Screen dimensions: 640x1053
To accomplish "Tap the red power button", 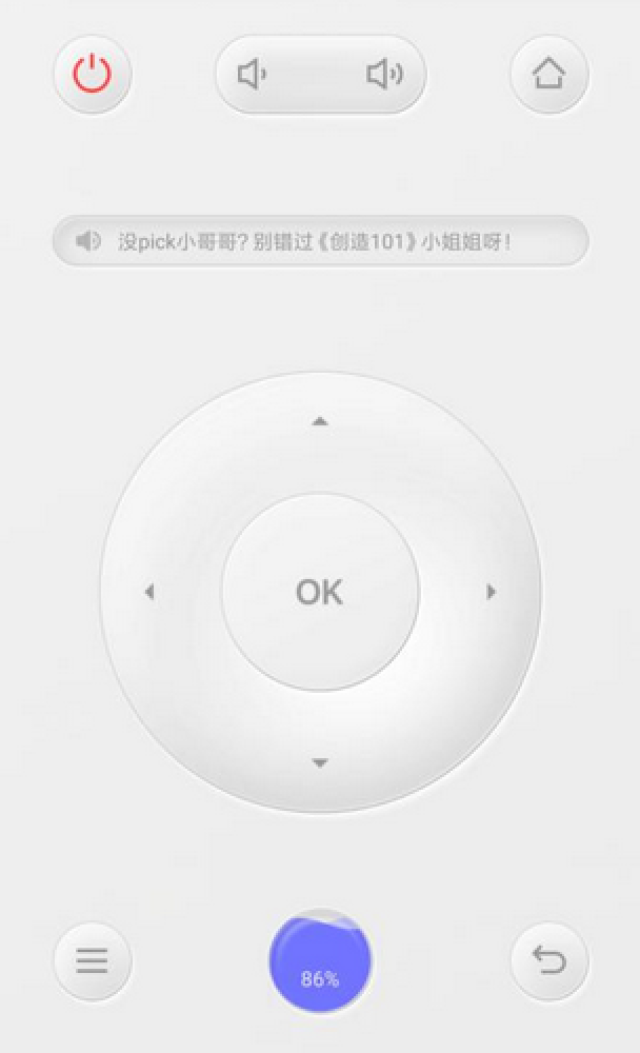I will pyautogui.click(x=92, y=74).
